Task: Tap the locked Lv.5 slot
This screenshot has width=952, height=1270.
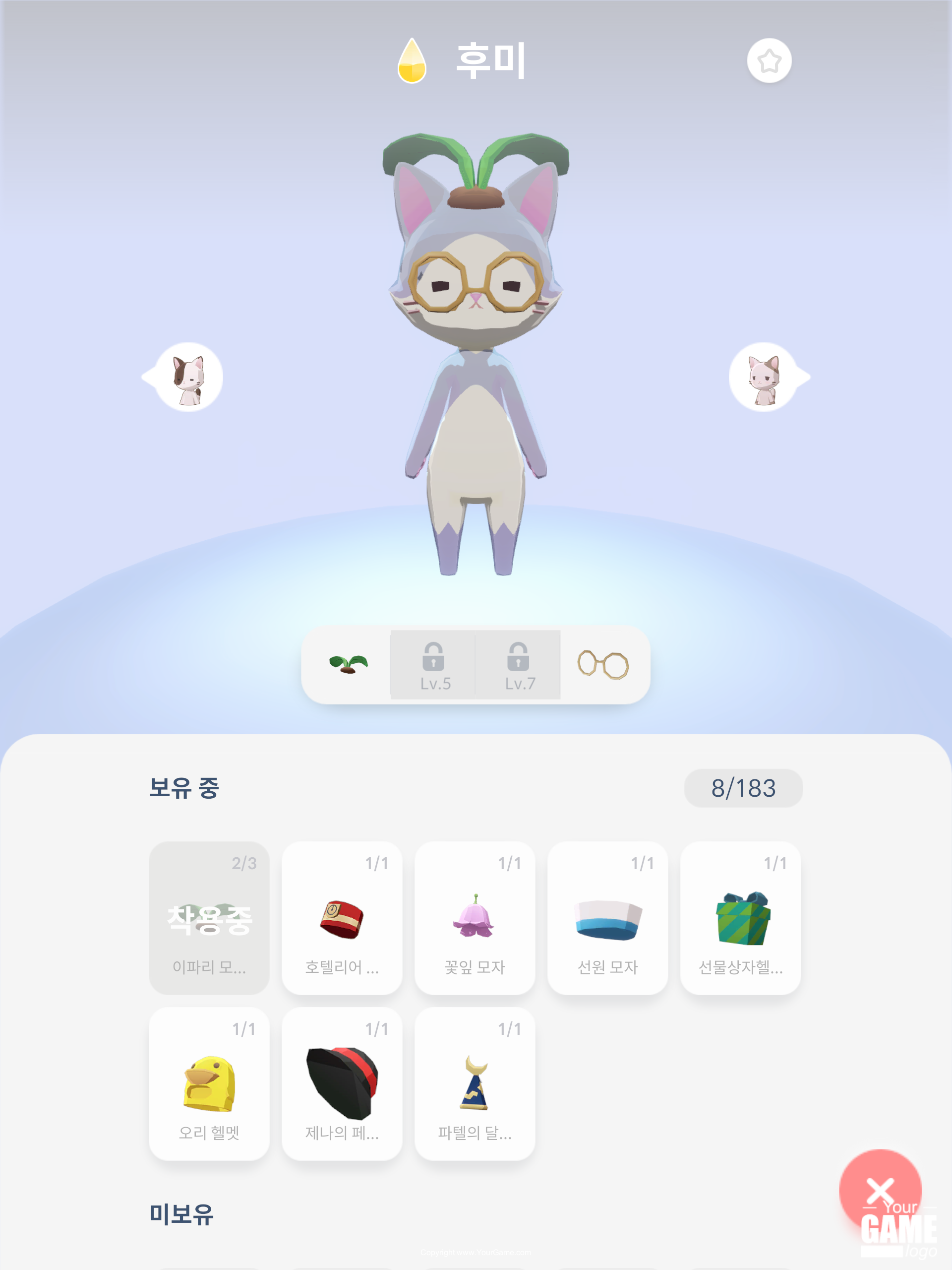Action: [434, 665]
